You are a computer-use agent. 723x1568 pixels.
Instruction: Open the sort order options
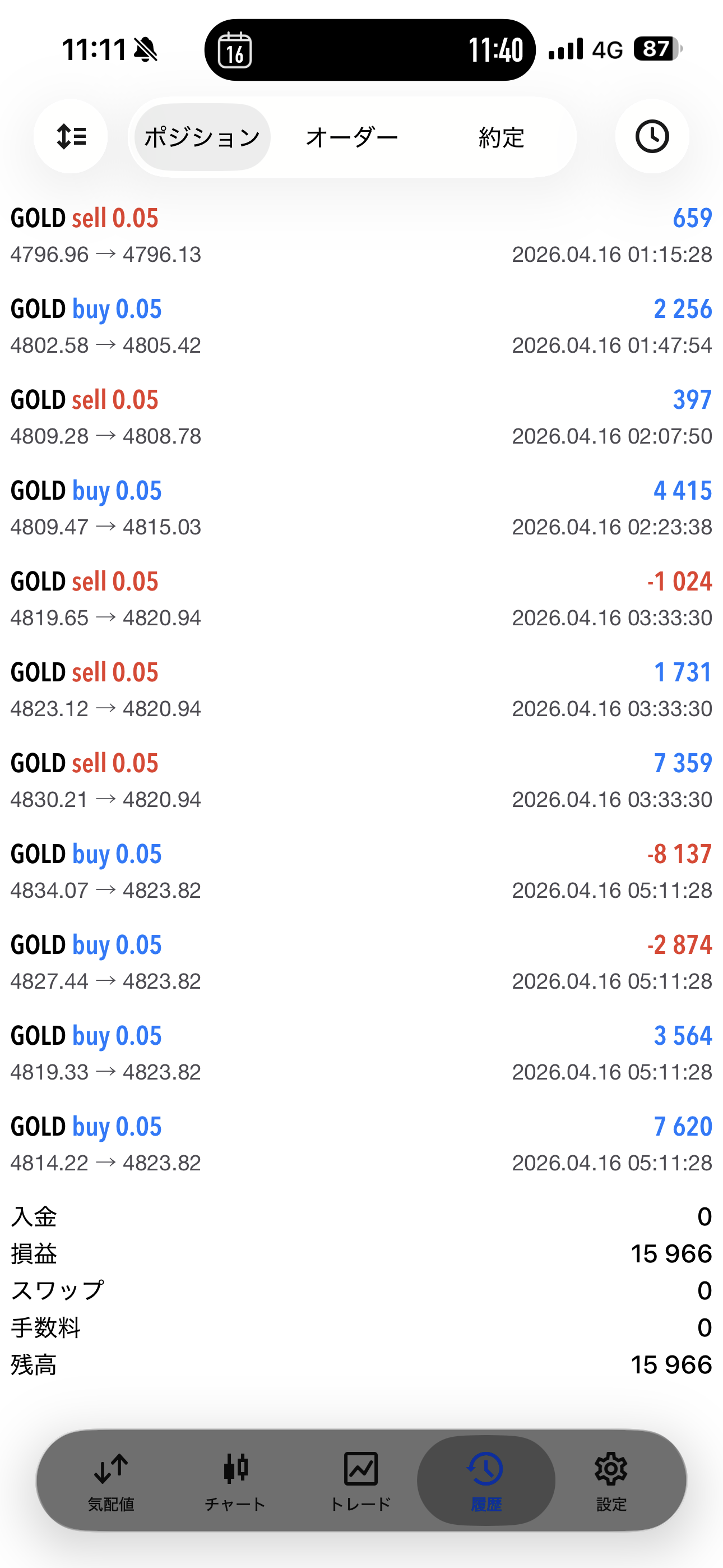pos(71,136)
